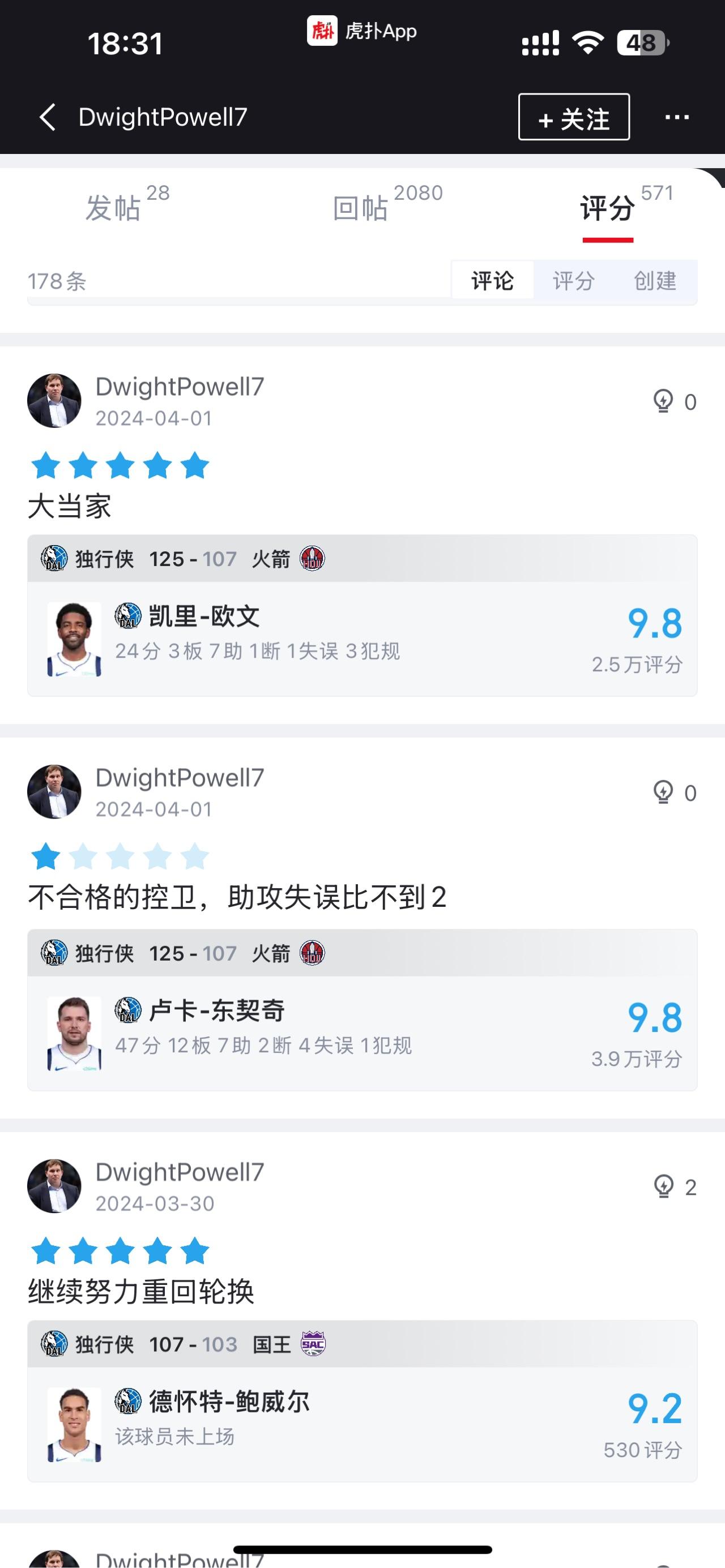
Task: Switch to the 发帖 tab
Action: coord(113,208)
